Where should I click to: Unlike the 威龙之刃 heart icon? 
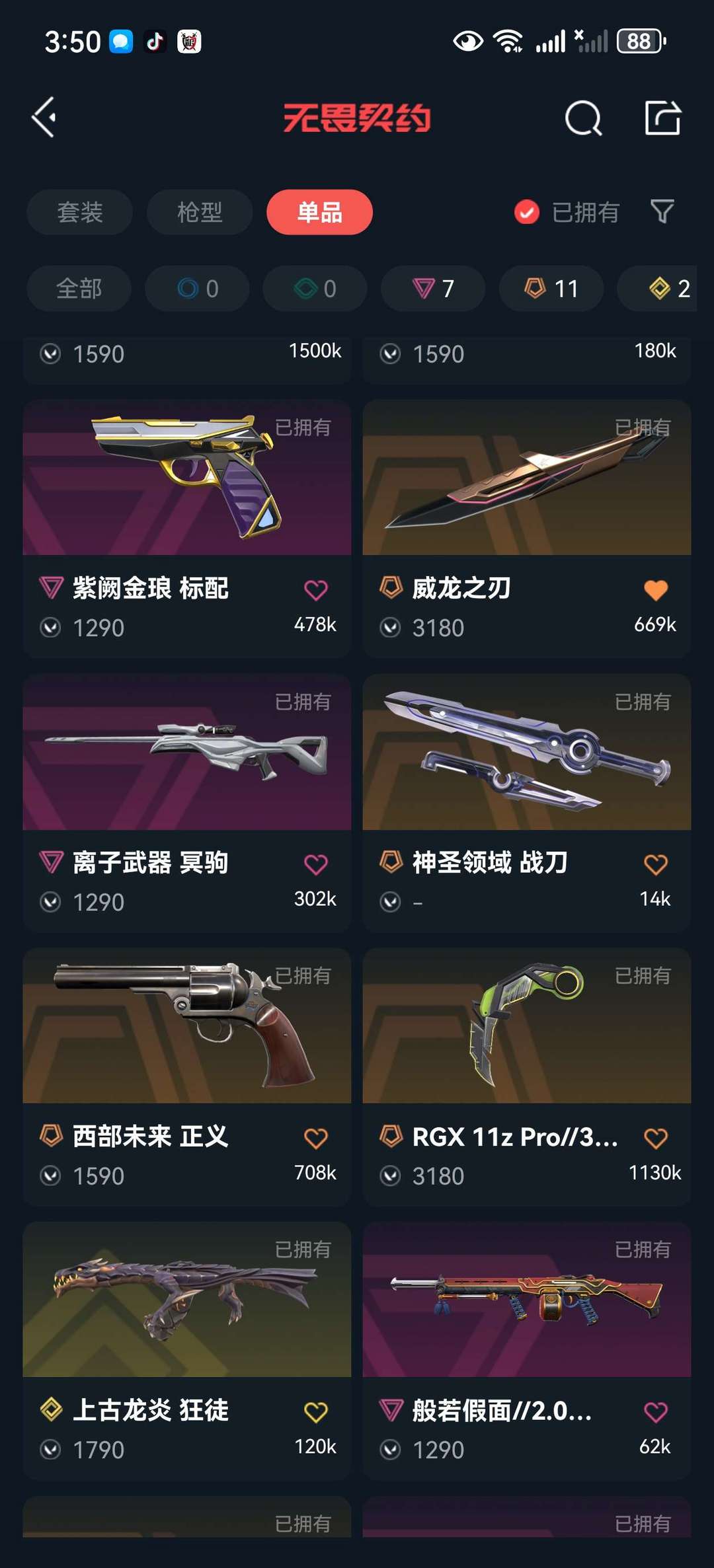pyautogui.click(x=655, y=589)
